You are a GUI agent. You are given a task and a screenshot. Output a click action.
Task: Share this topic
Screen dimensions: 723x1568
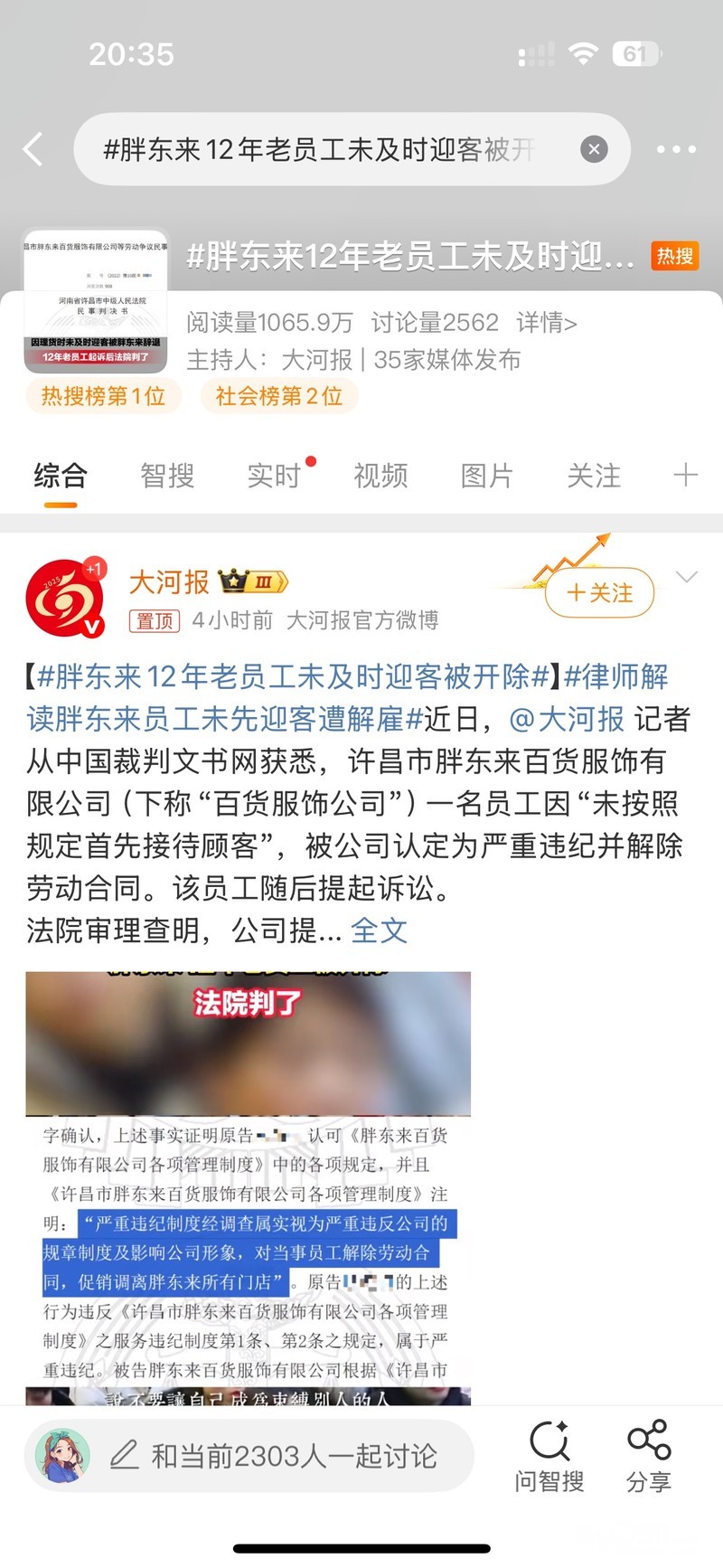click(x=649, y=1456)
